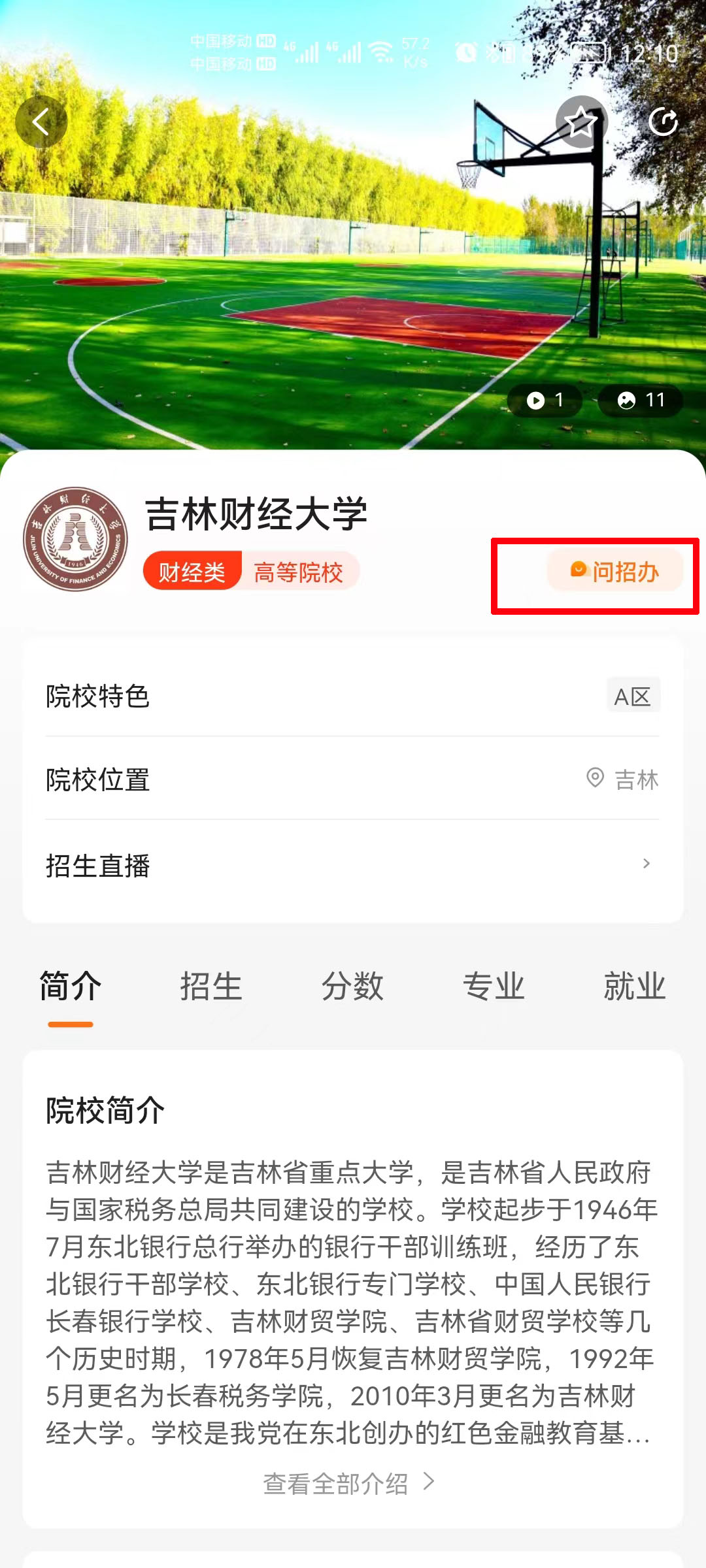Tap the 财经类 tag
The height and width of the screenshot is (1568, 706).
(x=192, y=572)
